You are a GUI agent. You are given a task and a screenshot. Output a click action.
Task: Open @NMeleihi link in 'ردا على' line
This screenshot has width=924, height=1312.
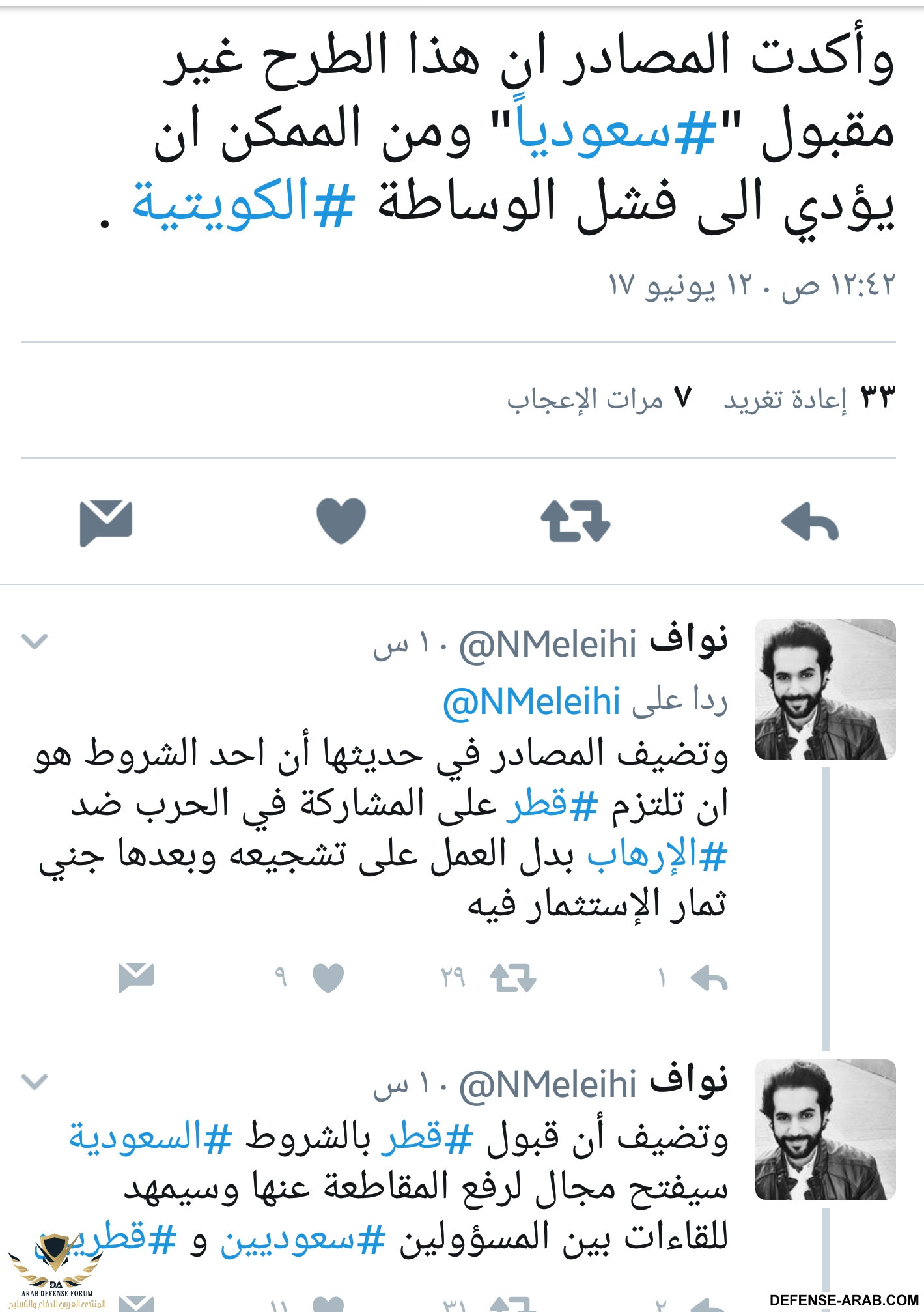[x=531, y=703]
